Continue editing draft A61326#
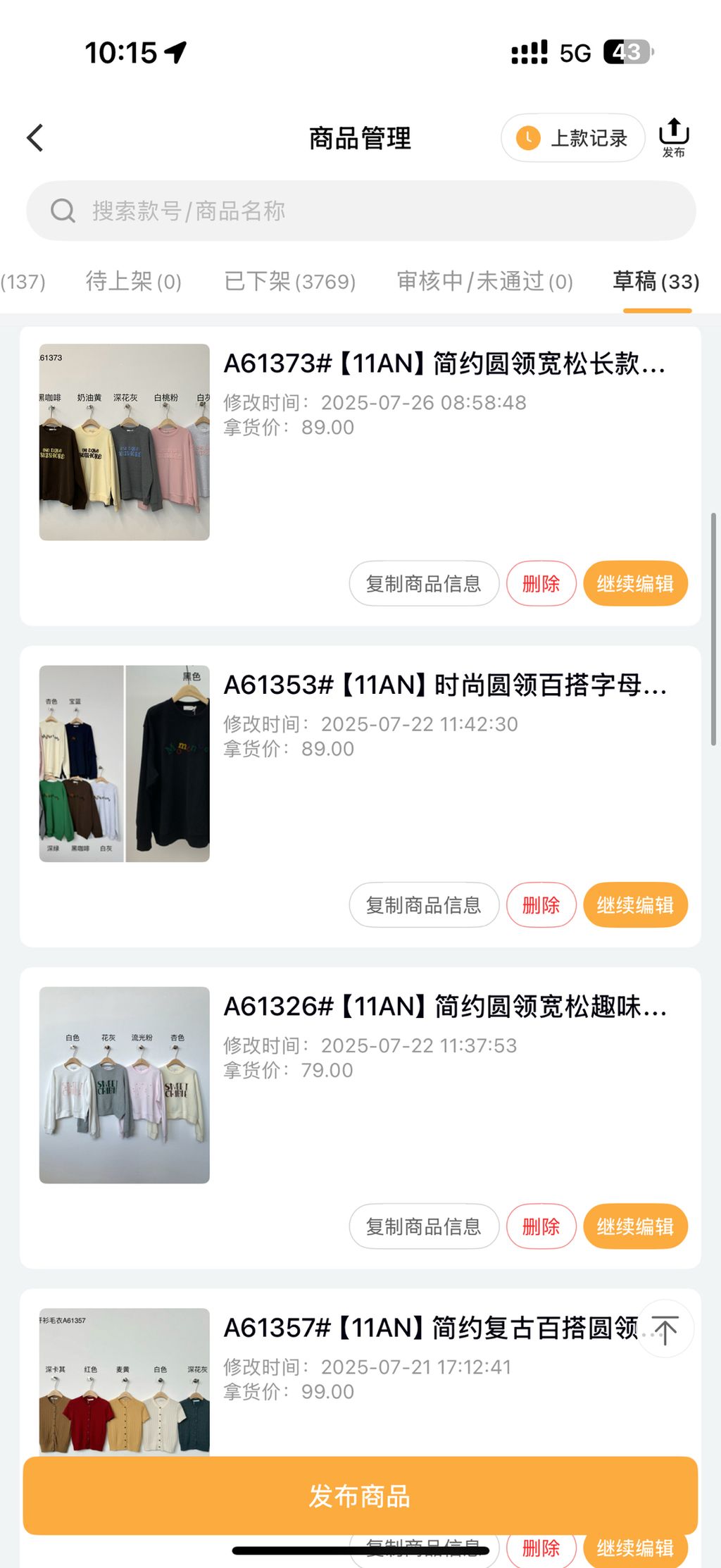The height and width of the screenshot is (1568, 721). (635, 1226)
